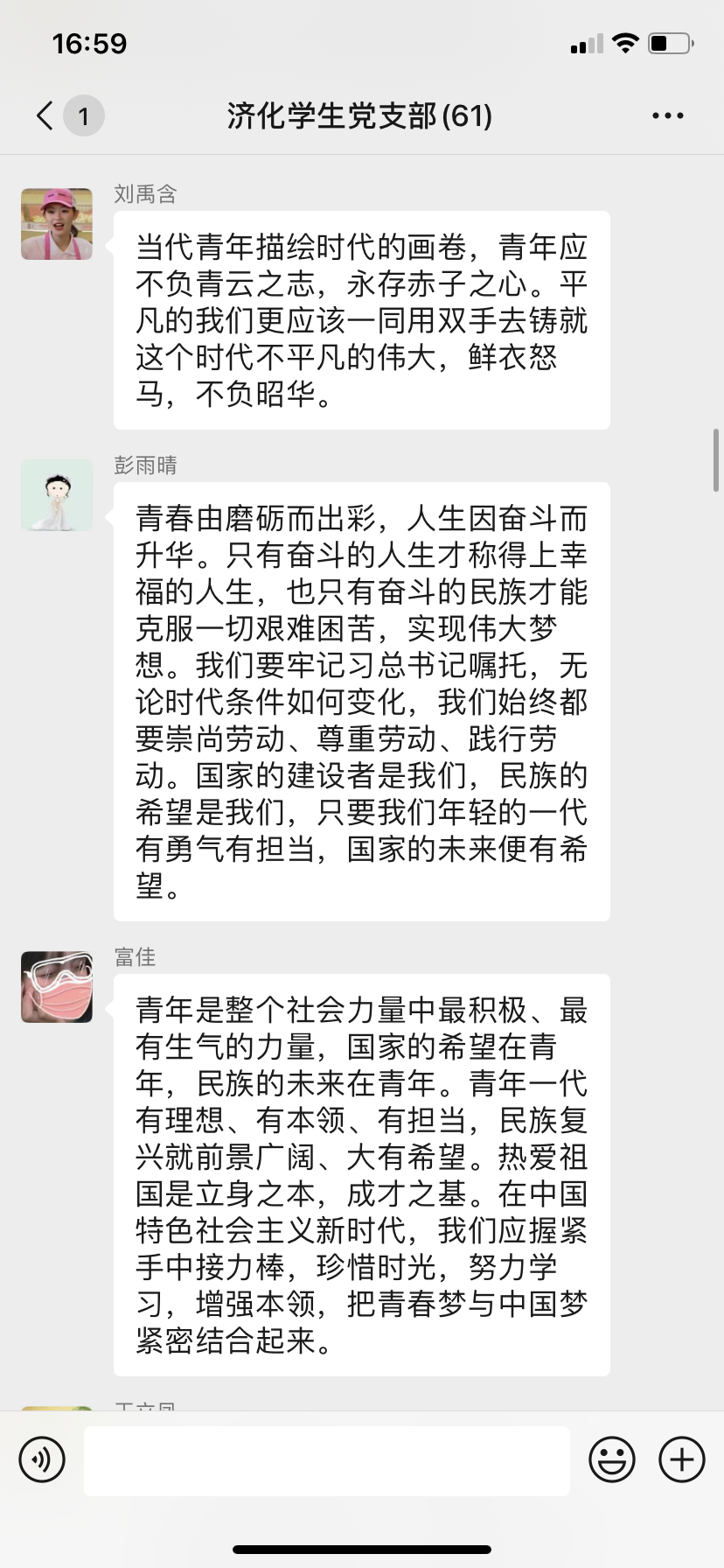Image resolution: width=724 pixels, height=1568 pixels.
Task: Open the plus attachments menu
Action: pos(681,1459)
